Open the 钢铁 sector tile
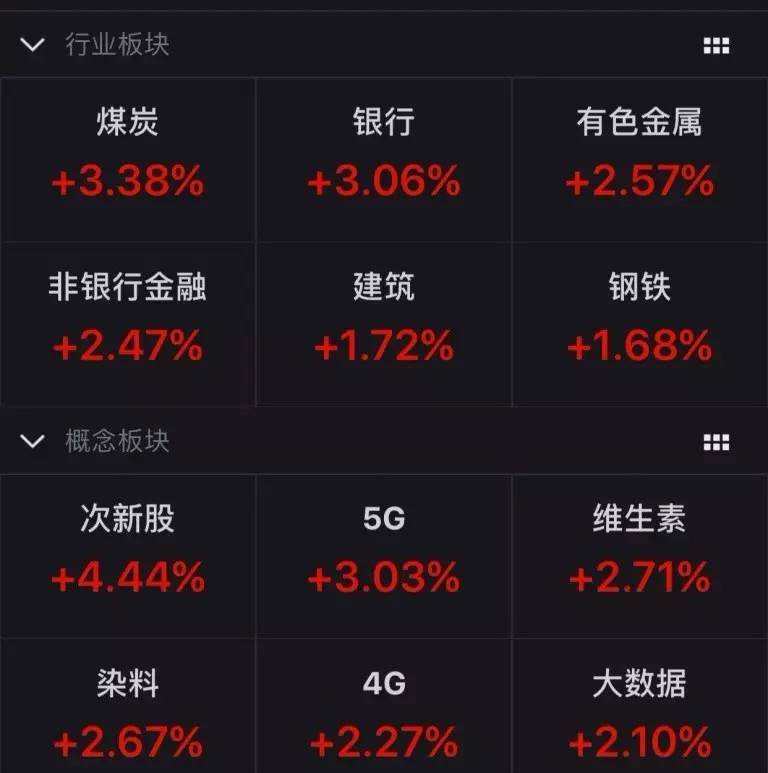The width and height of the screenshot is (768, 773). 640,323
